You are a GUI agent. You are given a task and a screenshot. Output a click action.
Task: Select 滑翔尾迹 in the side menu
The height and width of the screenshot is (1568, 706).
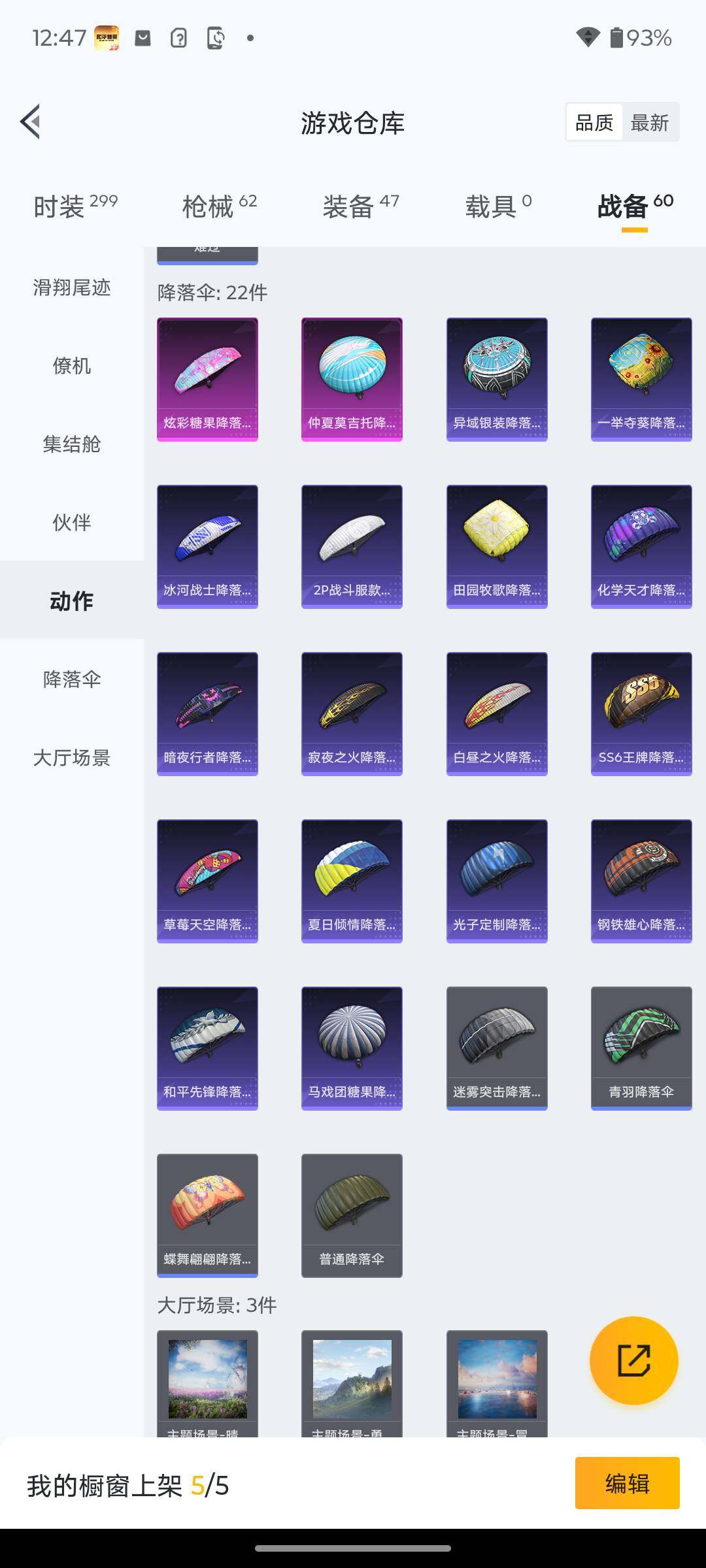pos(72,287)
